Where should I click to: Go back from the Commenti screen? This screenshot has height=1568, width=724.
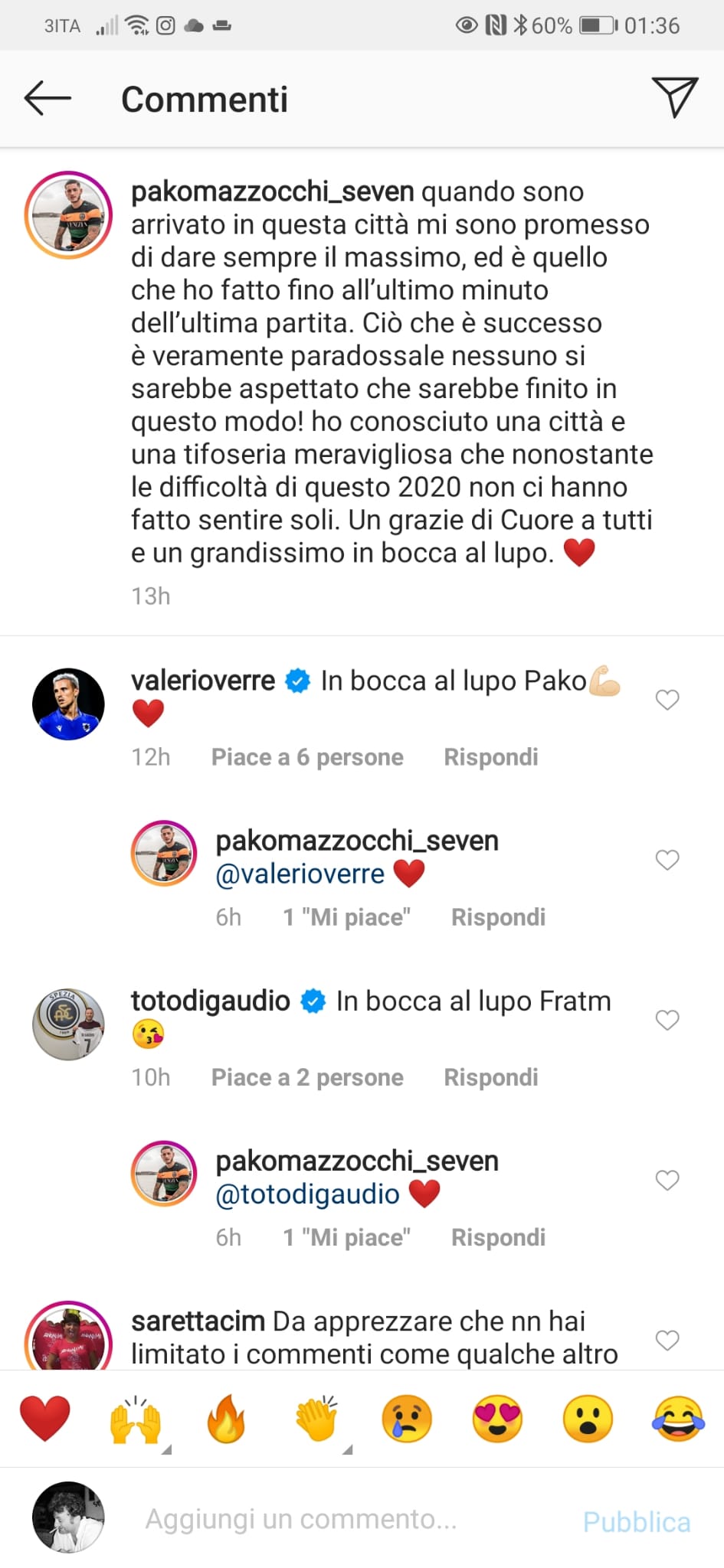pos(48,99)
